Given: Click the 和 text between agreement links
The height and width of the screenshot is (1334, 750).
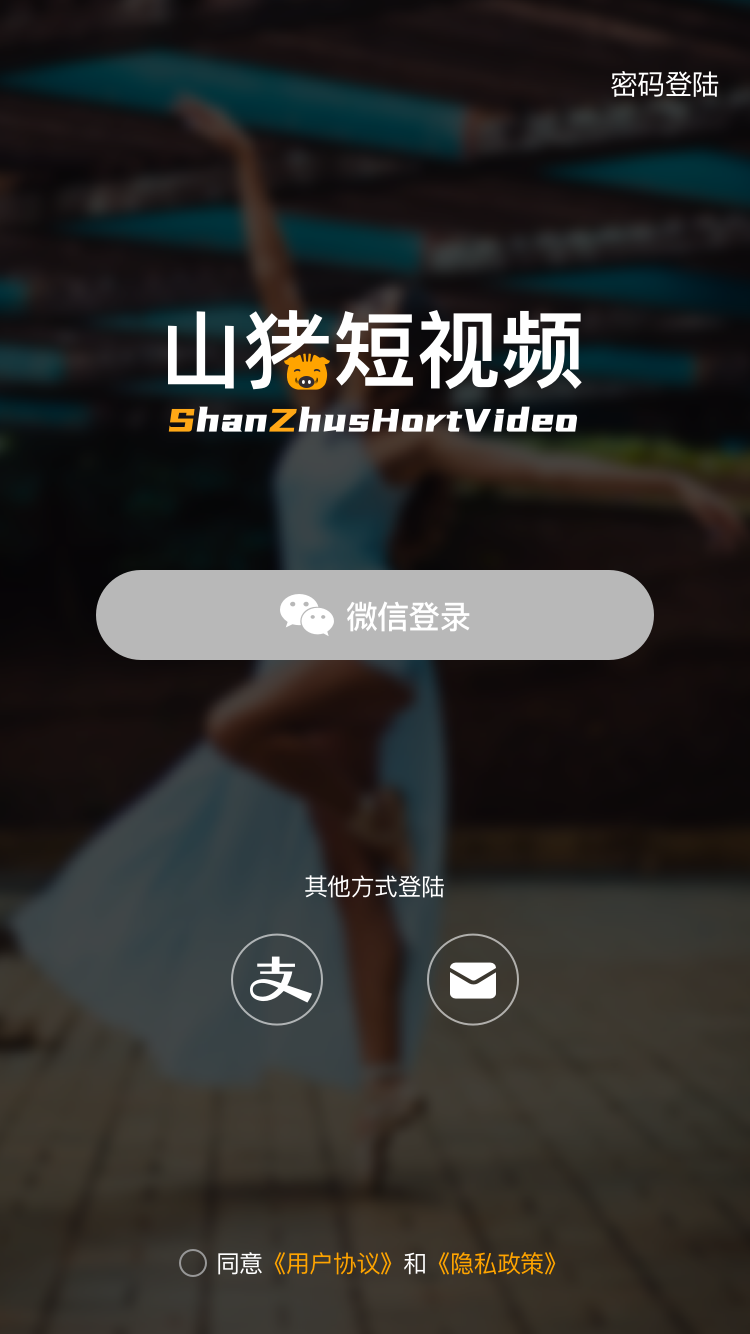Looking at the screenshot, I should tap(414, 1263).
